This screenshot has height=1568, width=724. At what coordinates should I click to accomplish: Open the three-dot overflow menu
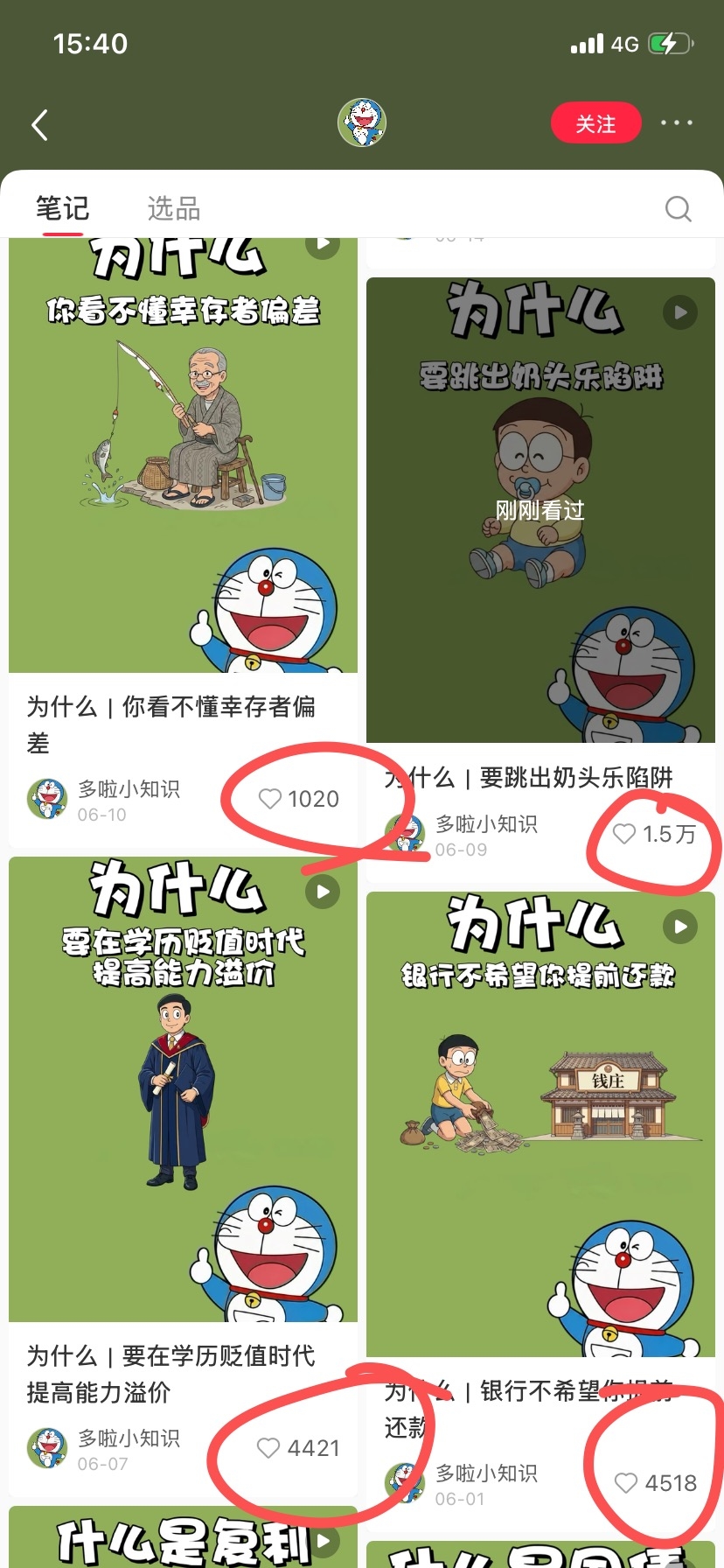[677, 123]
